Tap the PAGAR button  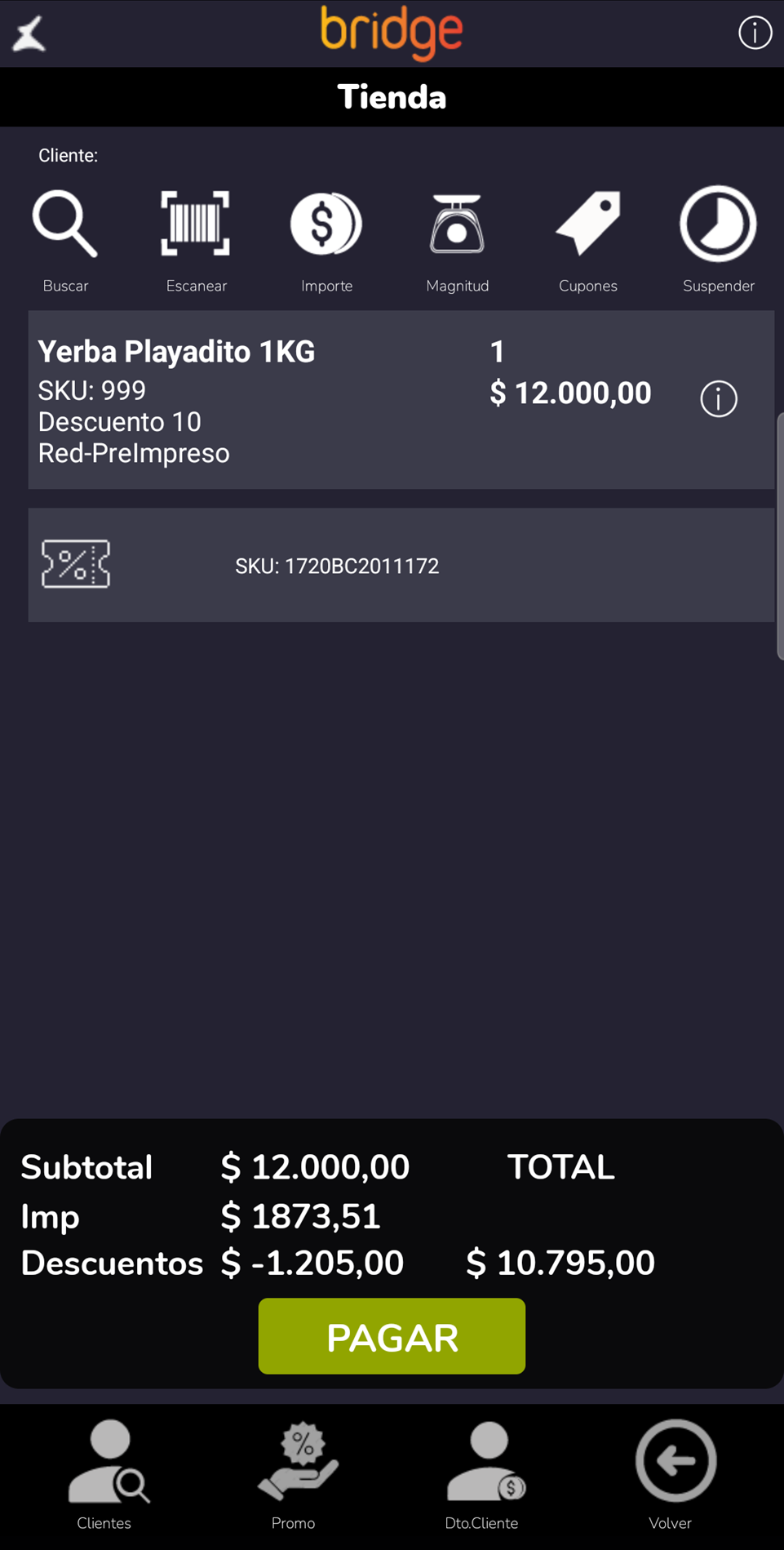(392, 1336)
